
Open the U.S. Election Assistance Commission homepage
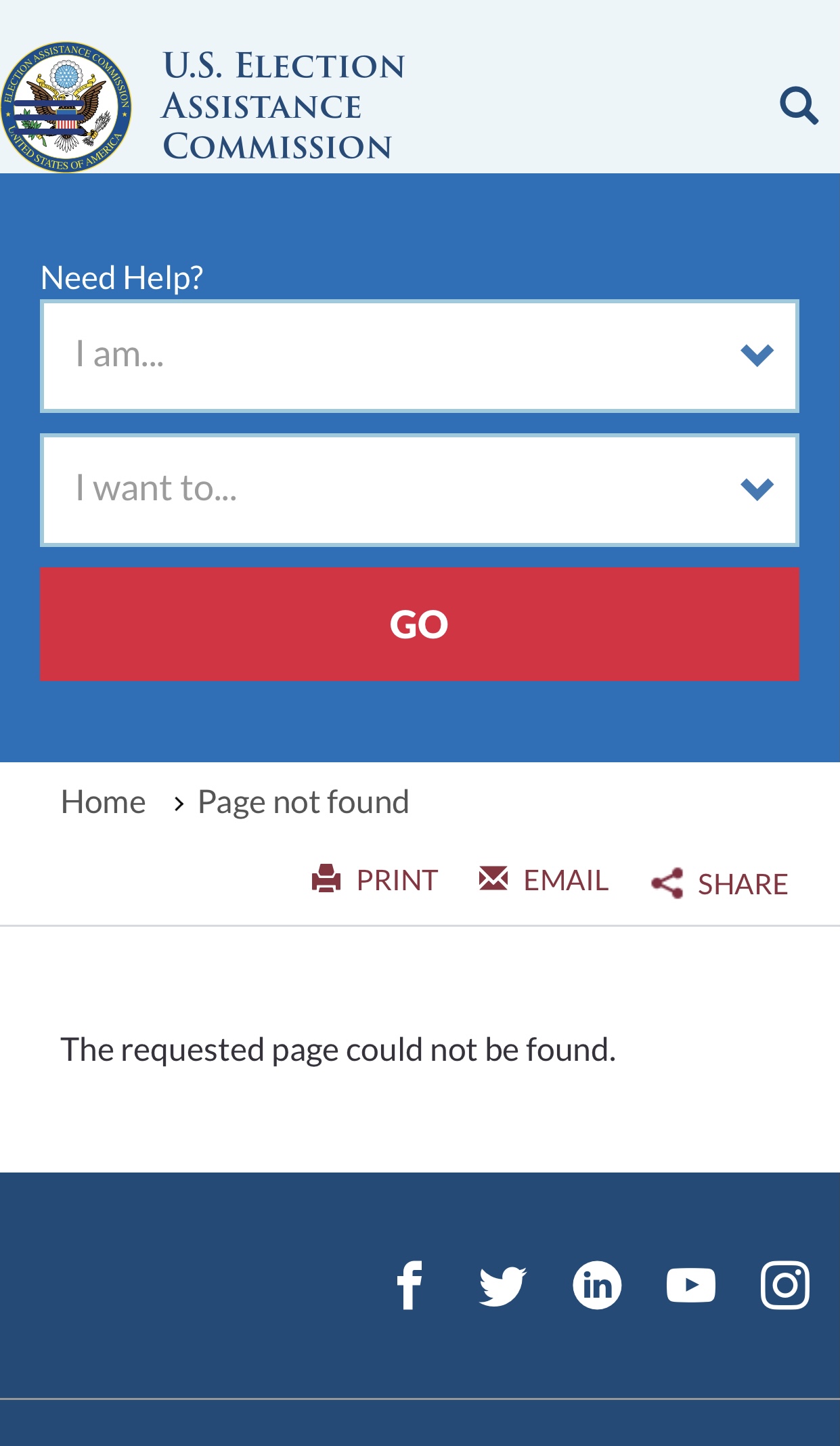click(x=203, y=106)
